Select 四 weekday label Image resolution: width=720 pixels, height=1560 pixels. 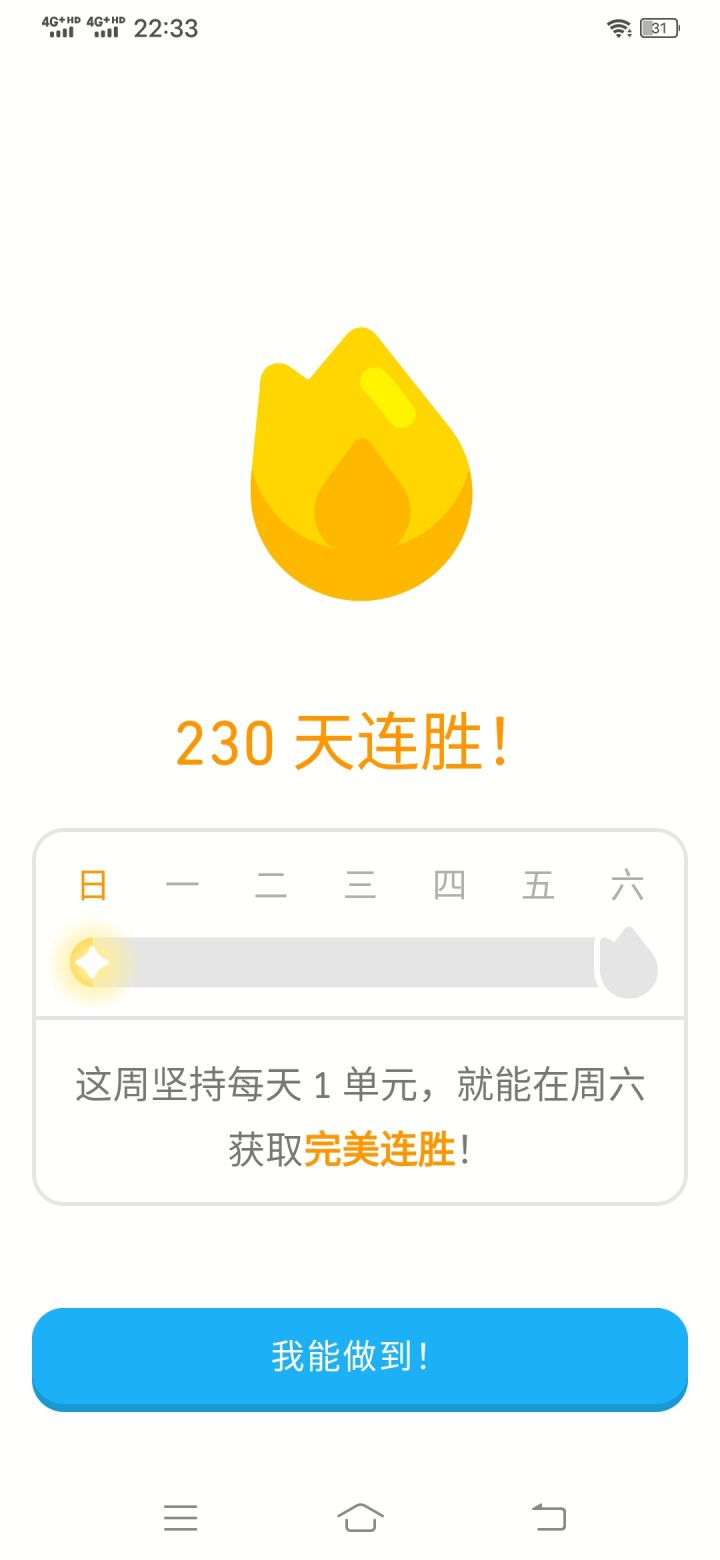[x=450, y=884]
